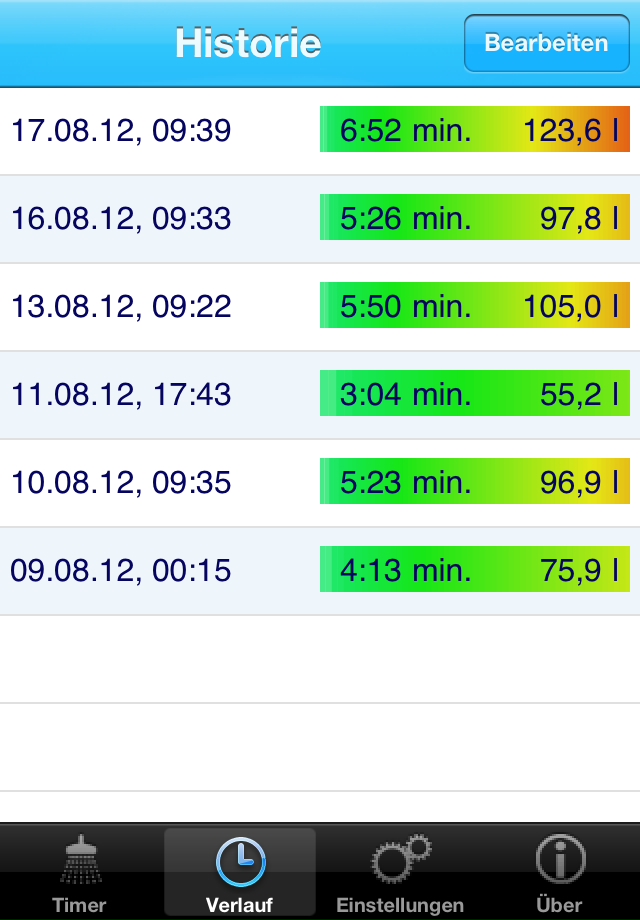Tap the Bearbeiten button
This screenshot has height=920, width=640.
pyautogui.click(x=546, y=43)
